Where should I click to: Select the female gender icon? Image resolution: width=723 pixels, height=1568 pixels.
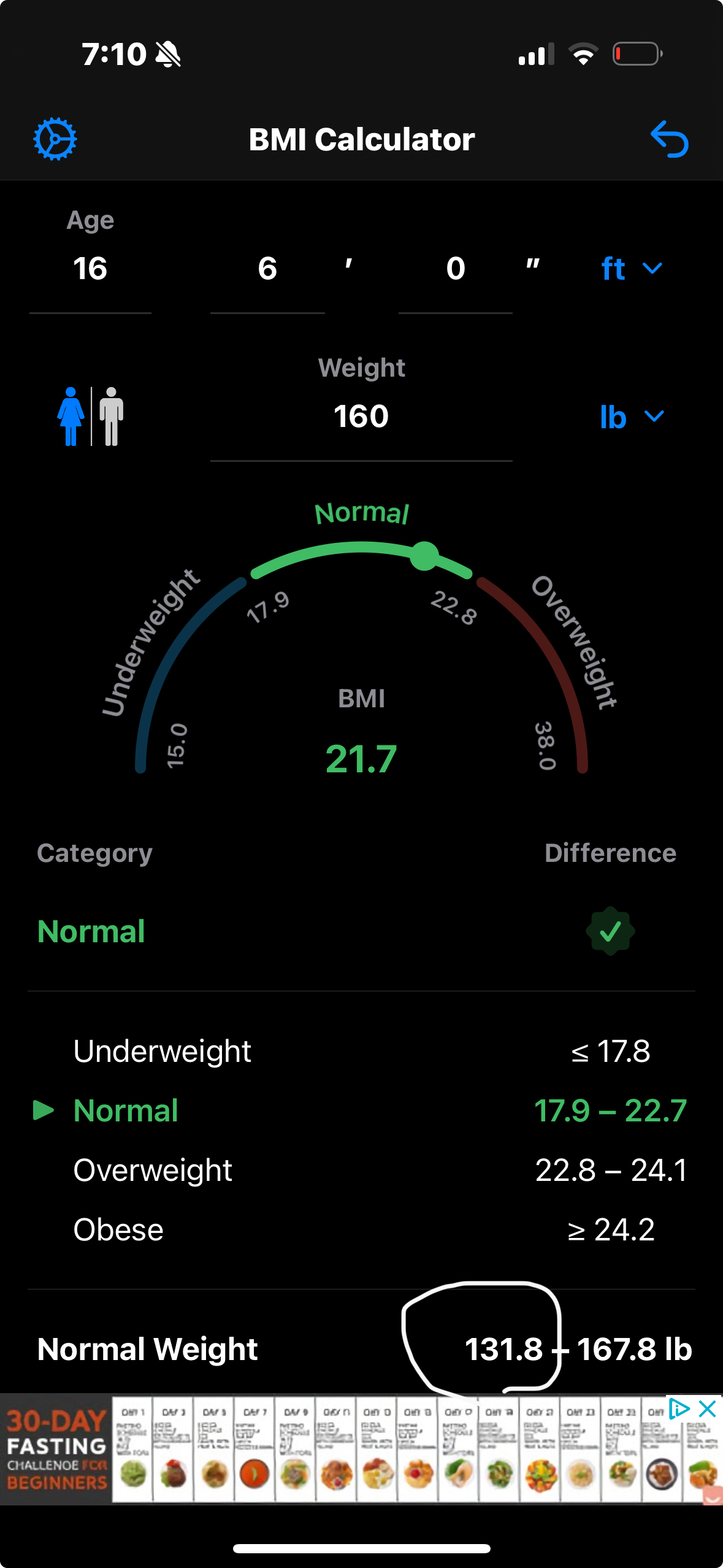tap(71, 417)
